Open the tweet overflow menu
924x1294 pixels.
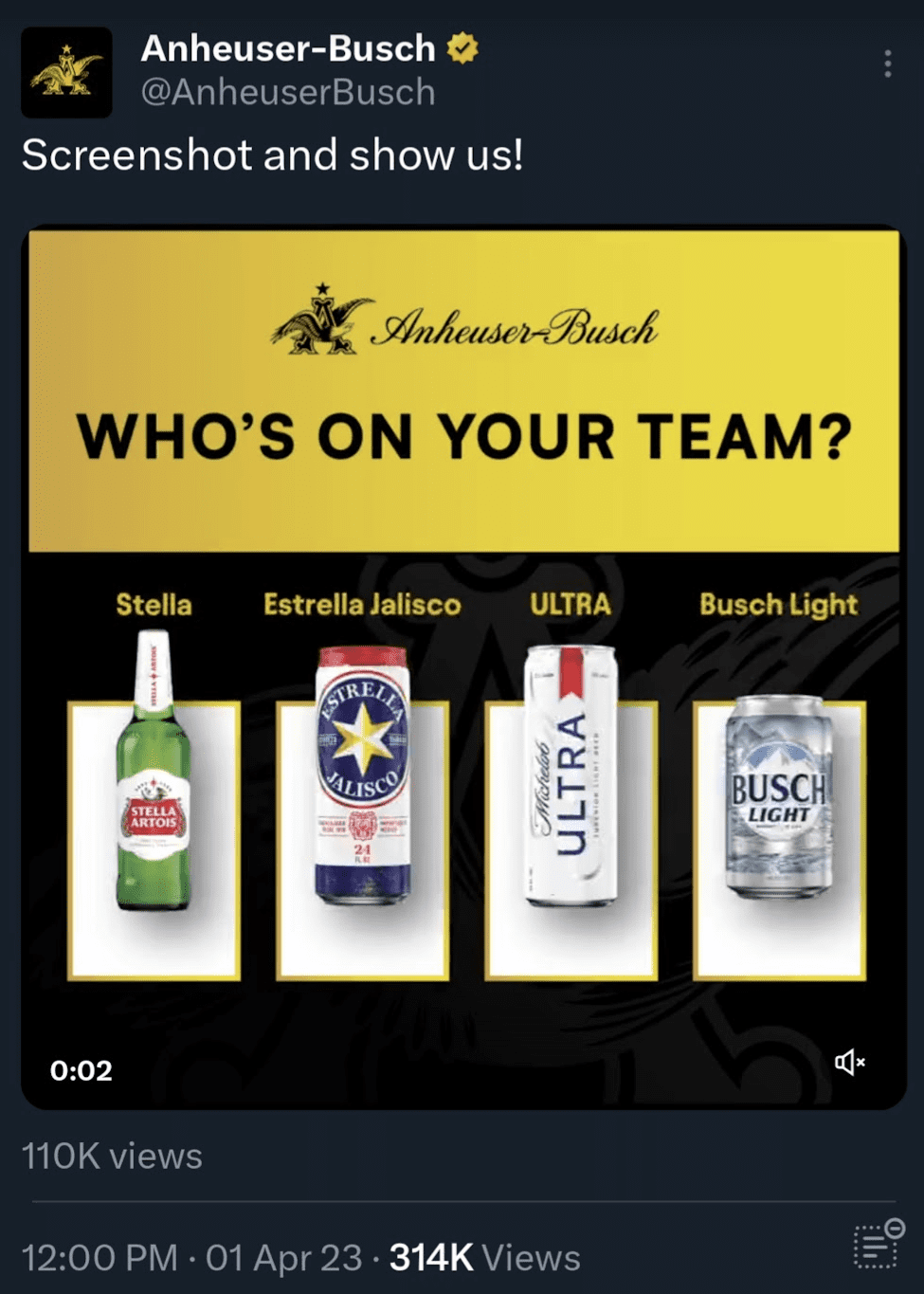tap(887, 64)
